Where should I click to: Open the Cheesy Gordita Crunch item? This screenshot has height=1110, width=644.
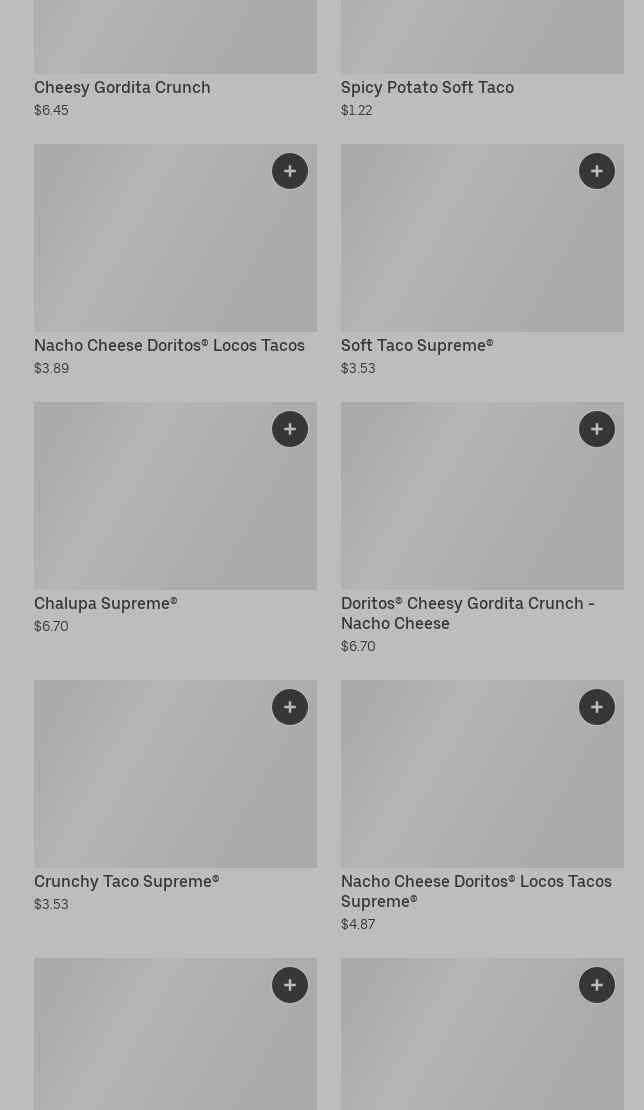[122, 87]
